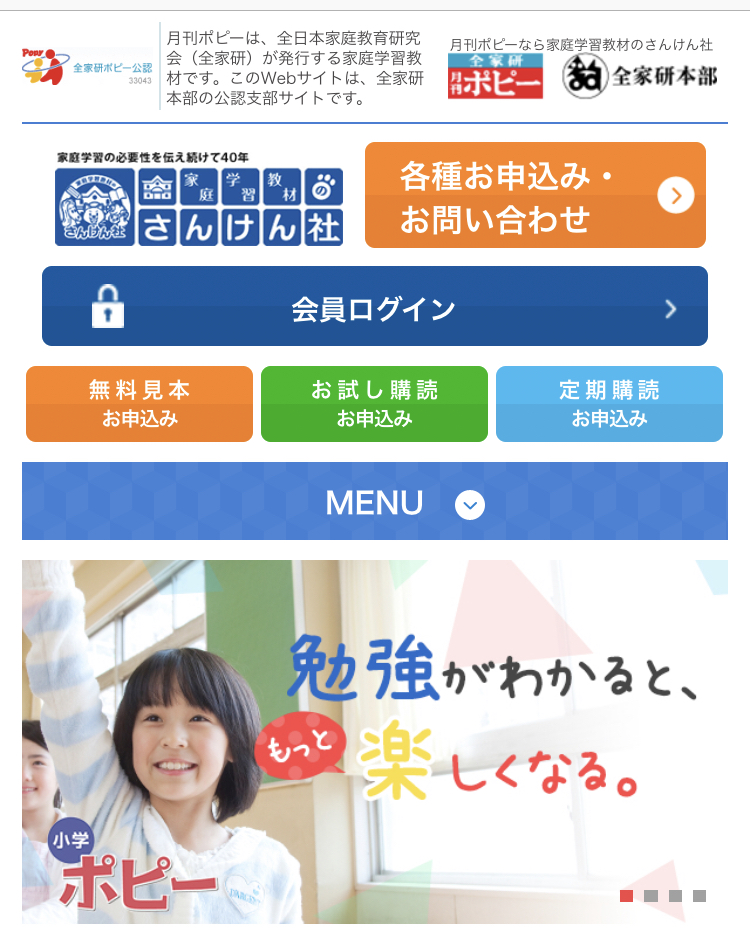Open the 全家研本部 logo link
Viewport: 750px width, 936px height.
coord(640,77)
